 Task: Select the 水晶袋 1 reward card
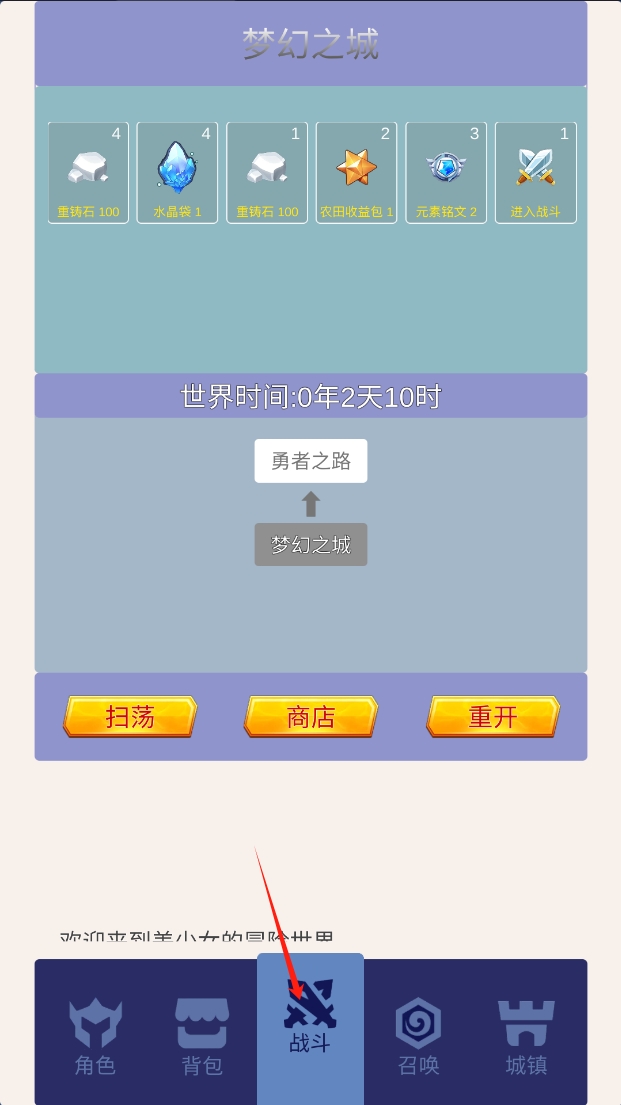pos(177,173)
